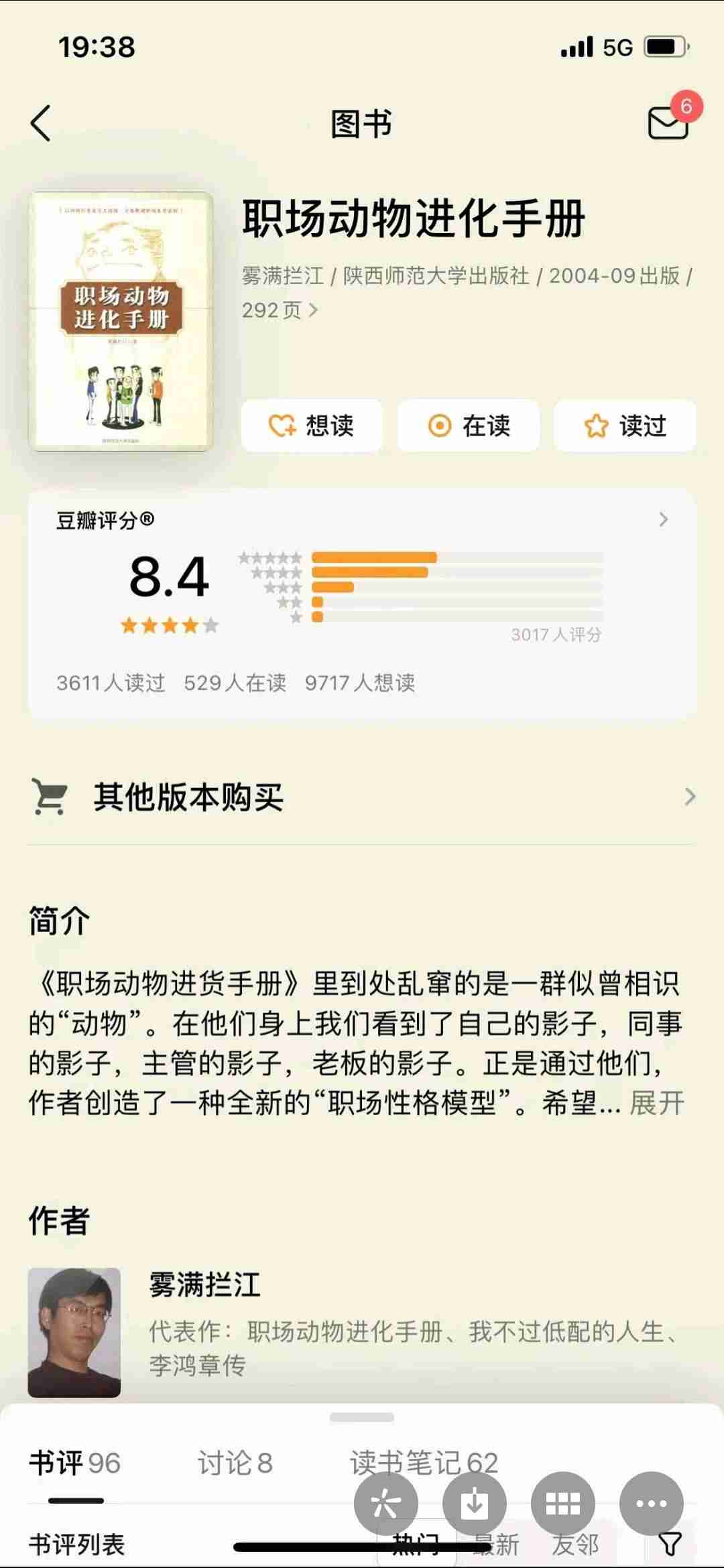Open author 雾满拦江's profile
The height and width of the screenshot is (1568, 724).
click(x=204, y=1285)
